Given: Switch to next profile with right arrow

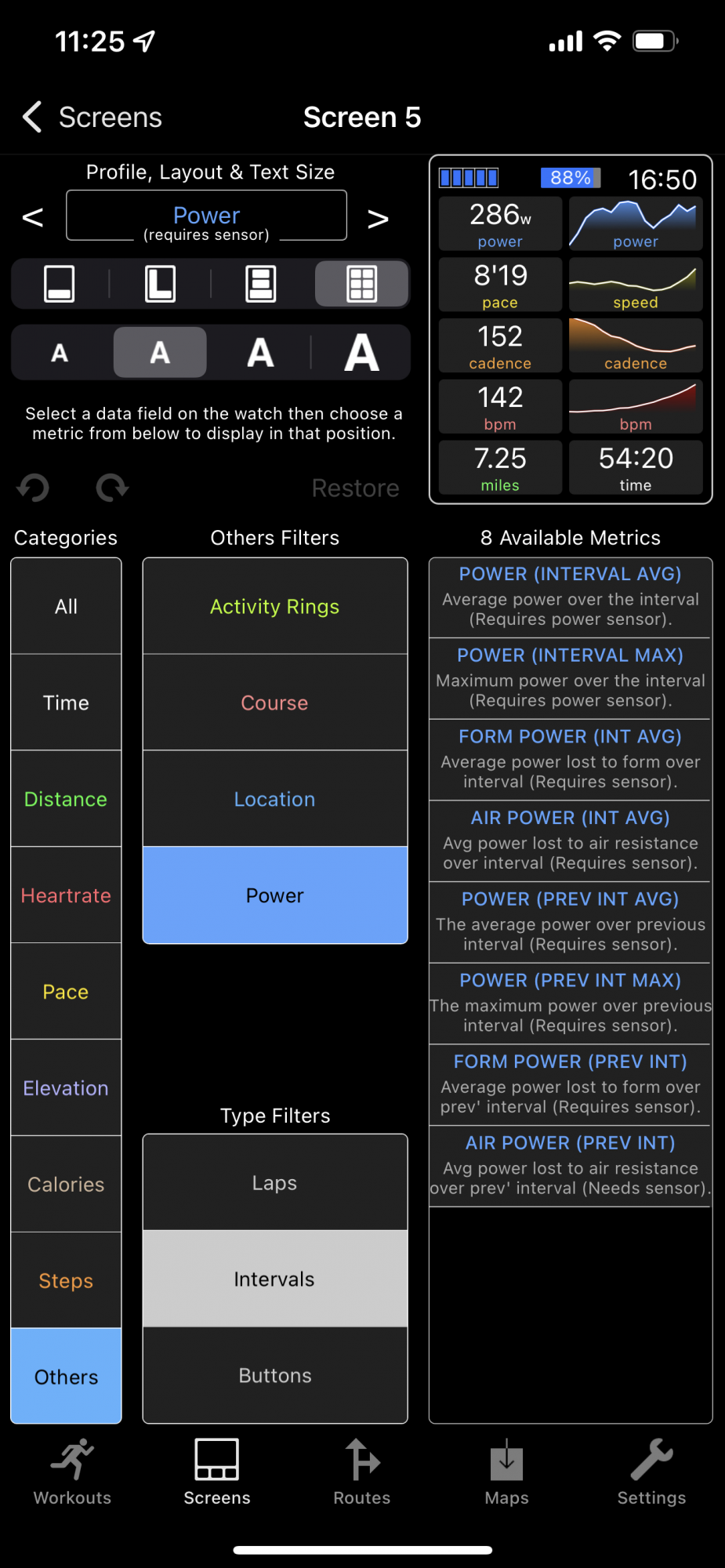Looking at the screenshot, I should (x=379, y=219).
